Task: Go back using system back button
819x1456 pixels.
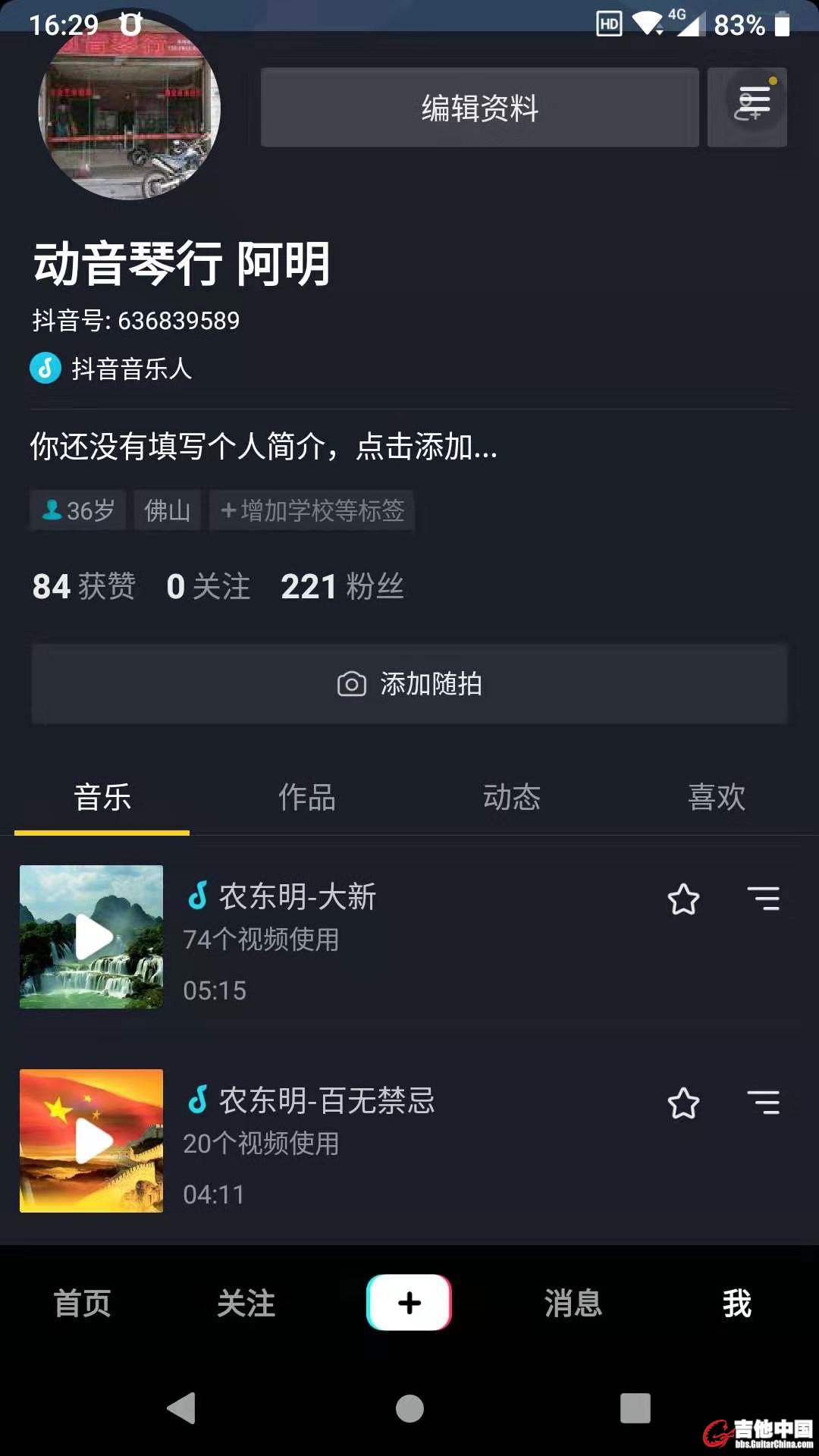Action: click(x=182, y=1408)
